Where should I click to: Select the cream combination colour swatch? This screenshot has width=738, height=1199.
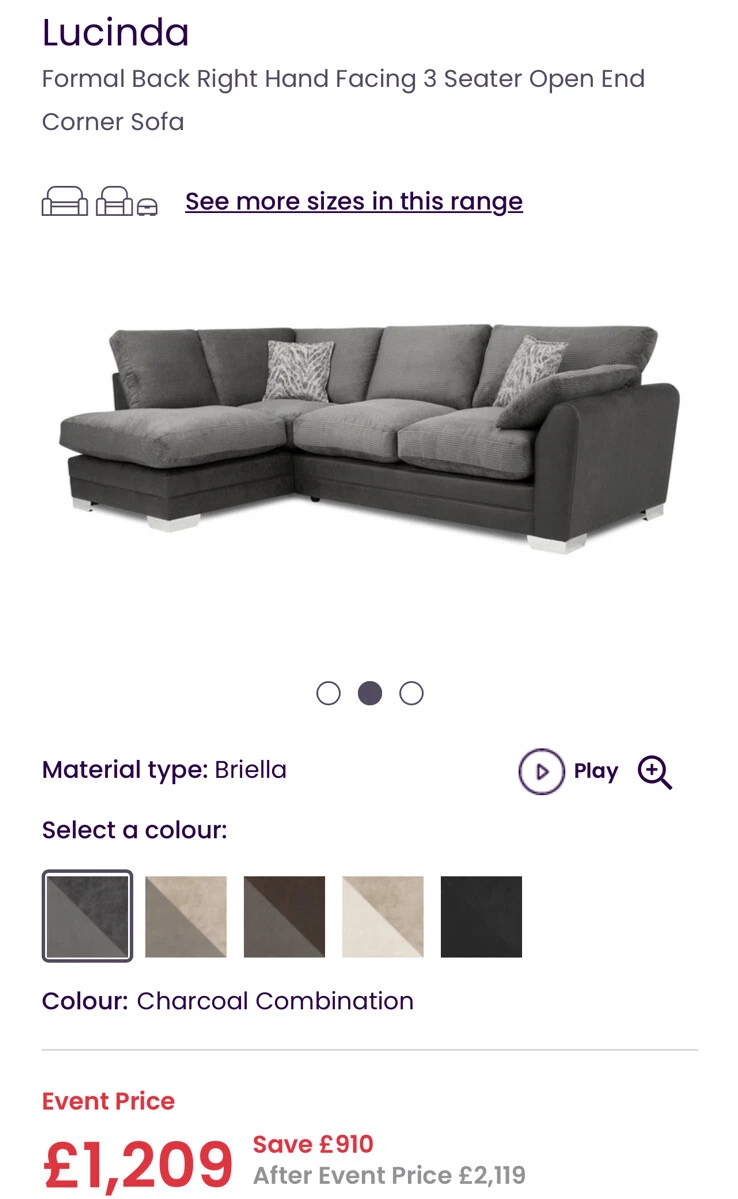tap(382, 916)
